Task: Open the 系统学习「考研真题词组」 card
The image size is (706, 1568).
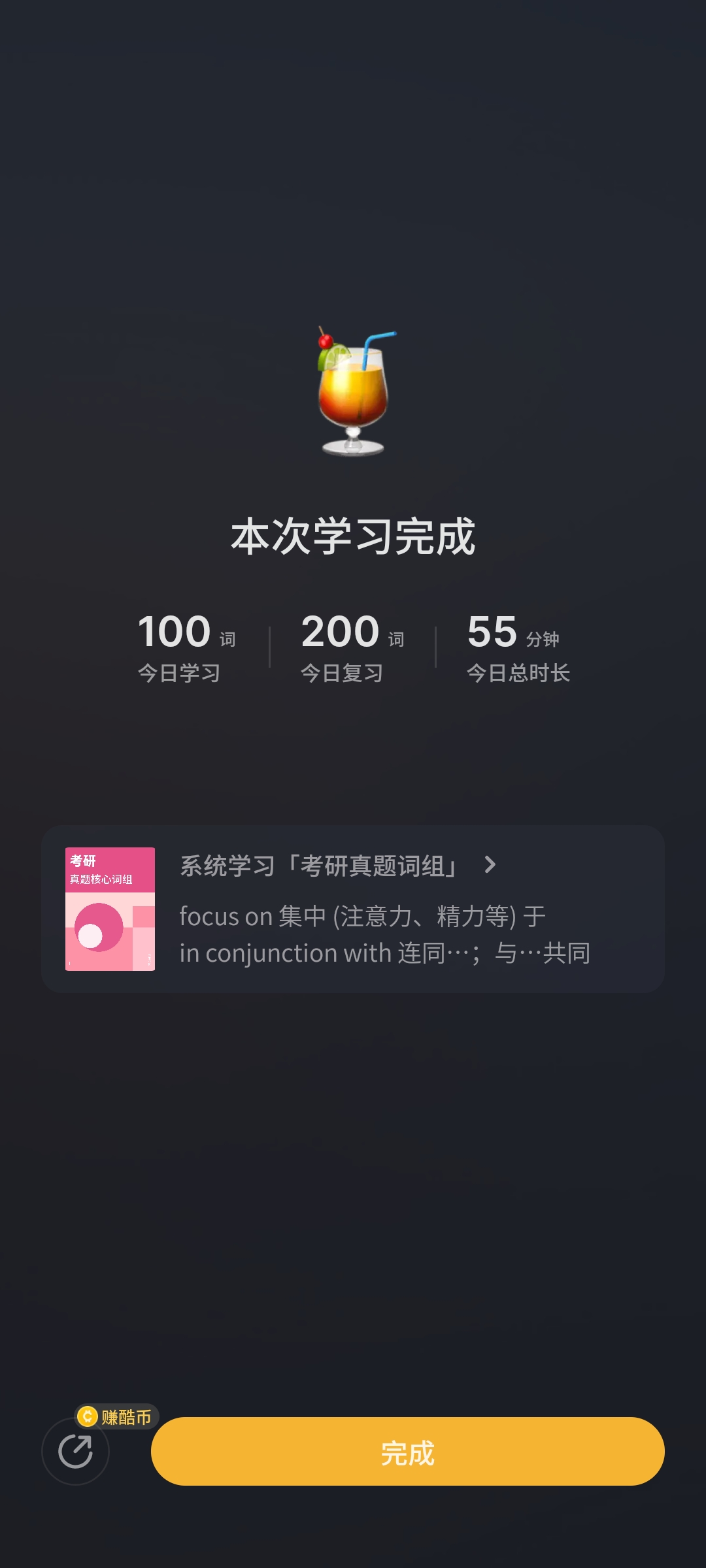Action: click(353, 909)
